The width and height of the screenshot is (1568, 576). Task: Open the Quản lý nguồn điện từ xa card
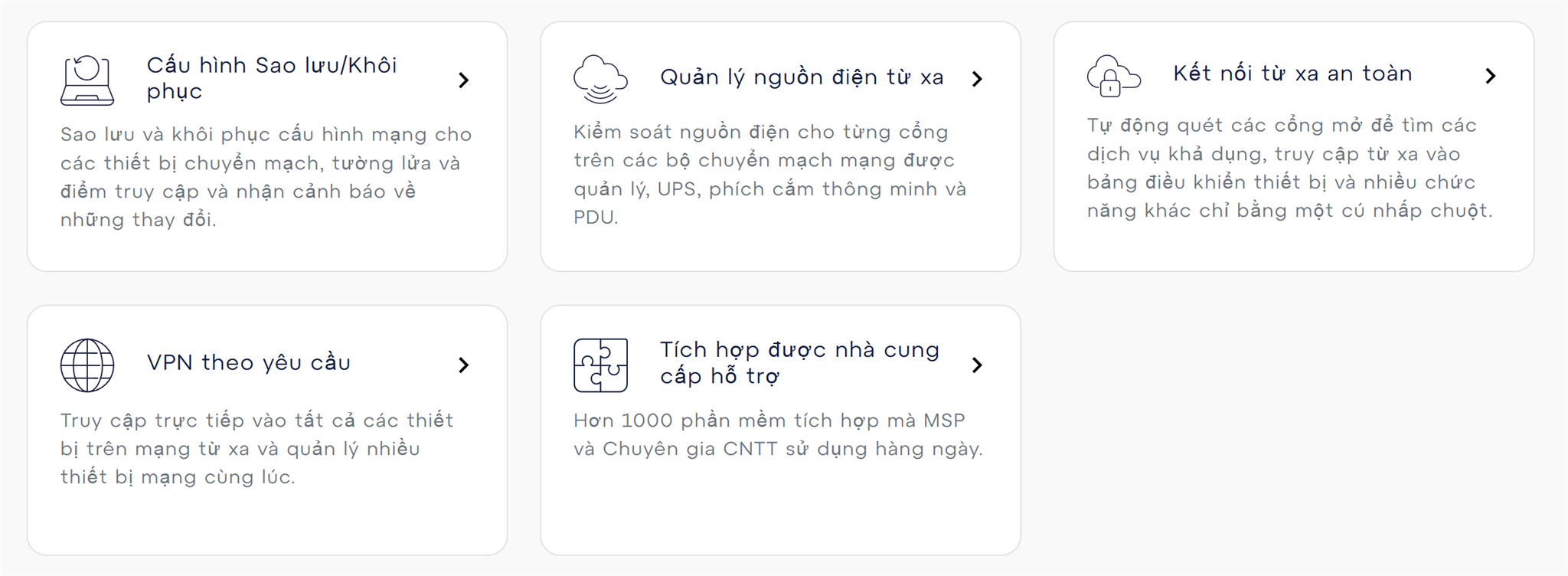[x=801, y=77]
